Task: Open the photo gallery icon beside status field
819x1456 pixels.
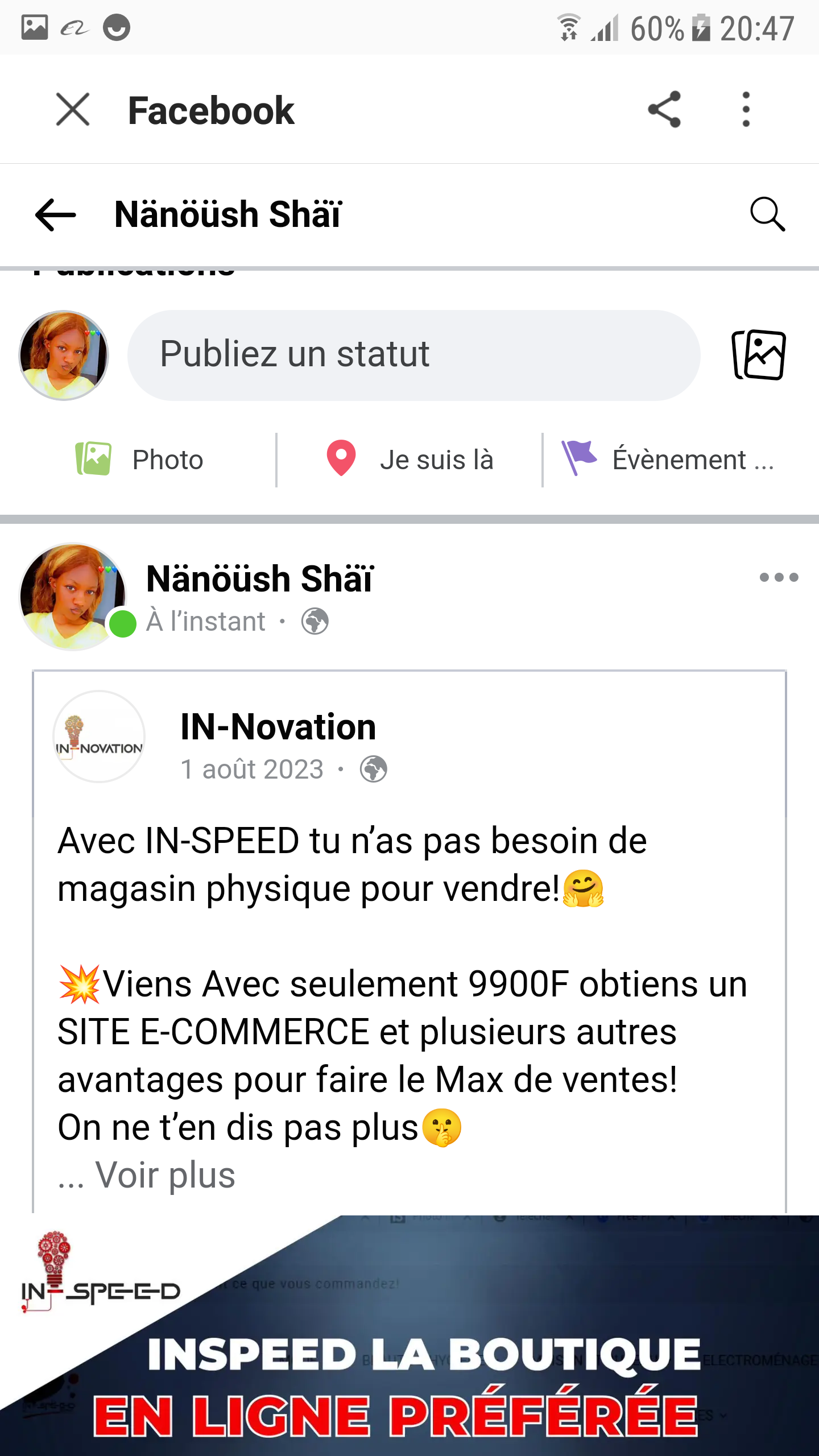Action: click(x=759, y=355)
